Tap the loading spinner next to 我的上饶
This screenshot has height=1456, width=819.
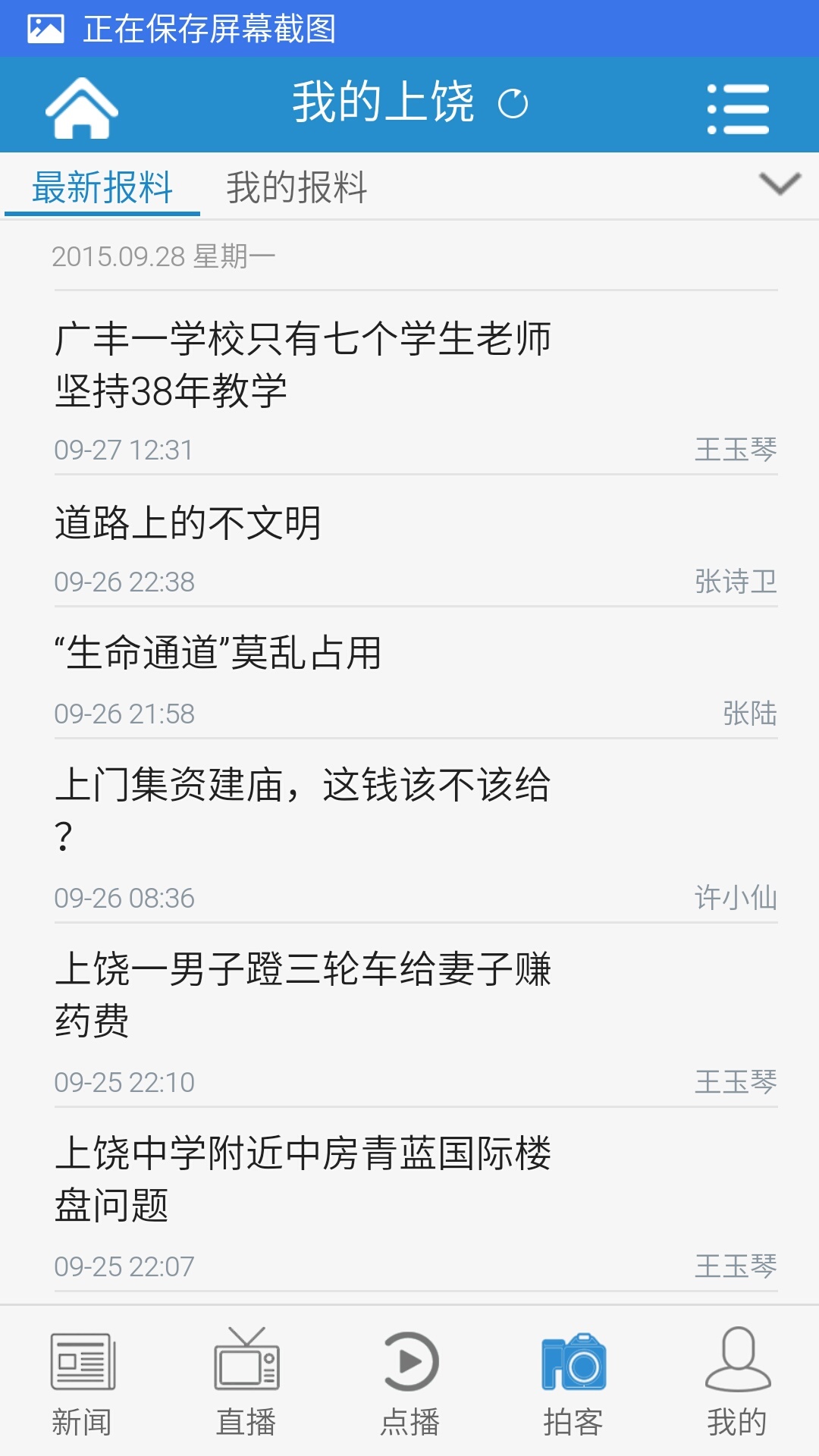(x=514, y=105)
